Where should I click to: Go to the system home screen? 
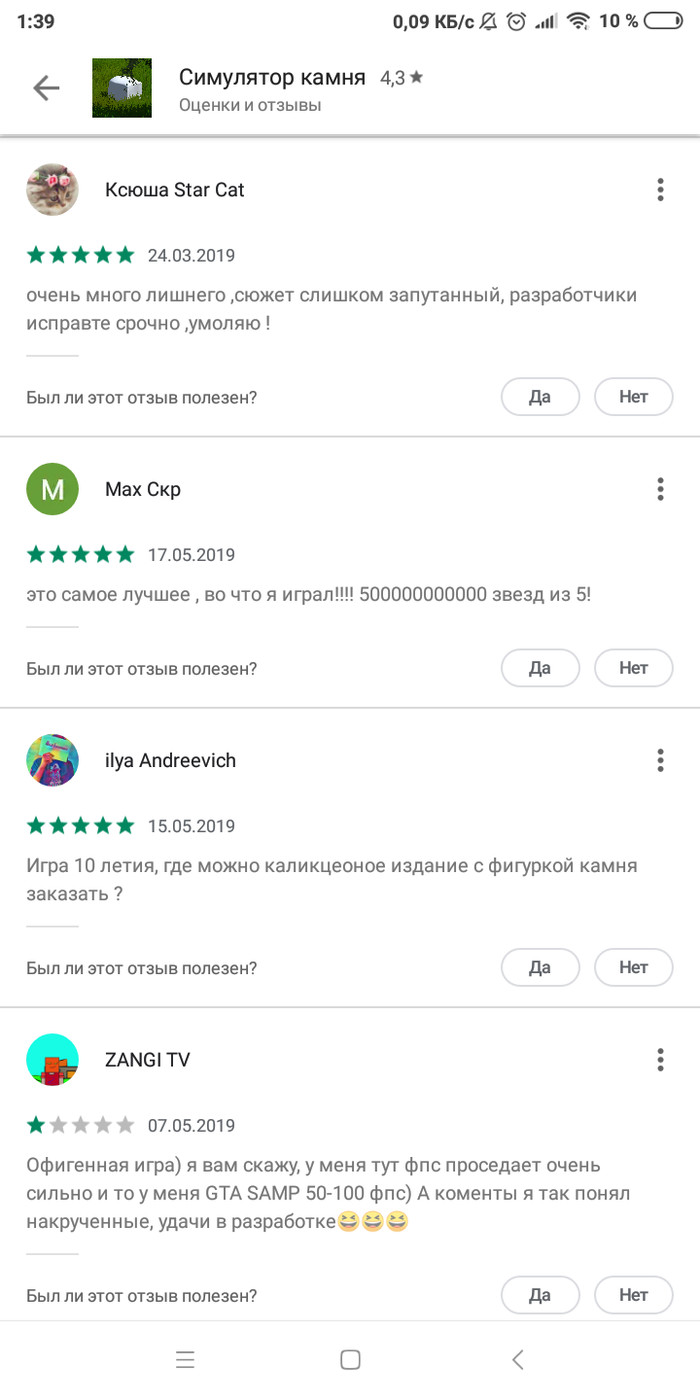click(x=350, y=1360)
